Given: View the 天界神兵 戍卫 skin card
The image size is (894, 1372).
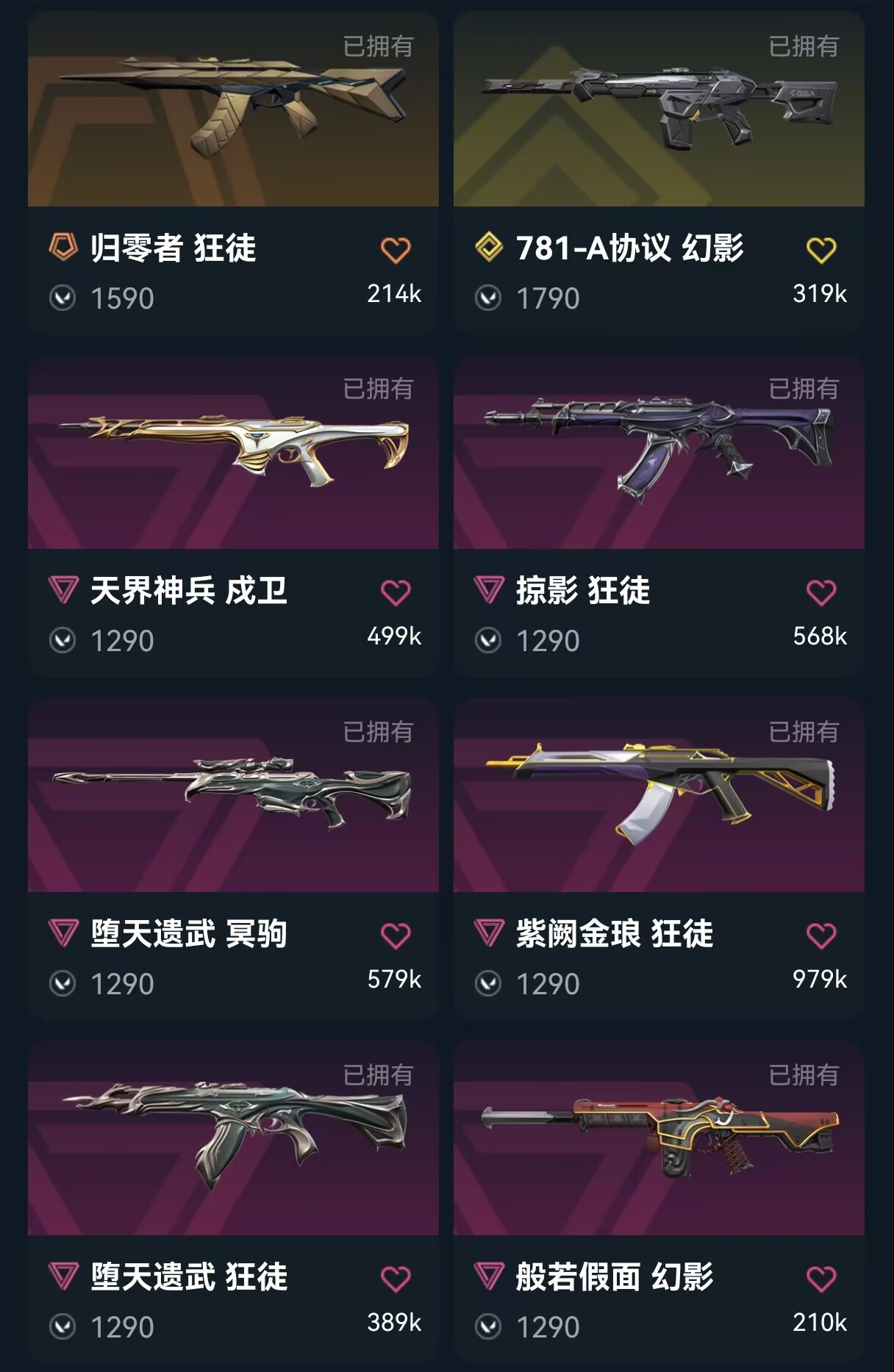Looking at the screenshot, I should (x=233, y=452).
